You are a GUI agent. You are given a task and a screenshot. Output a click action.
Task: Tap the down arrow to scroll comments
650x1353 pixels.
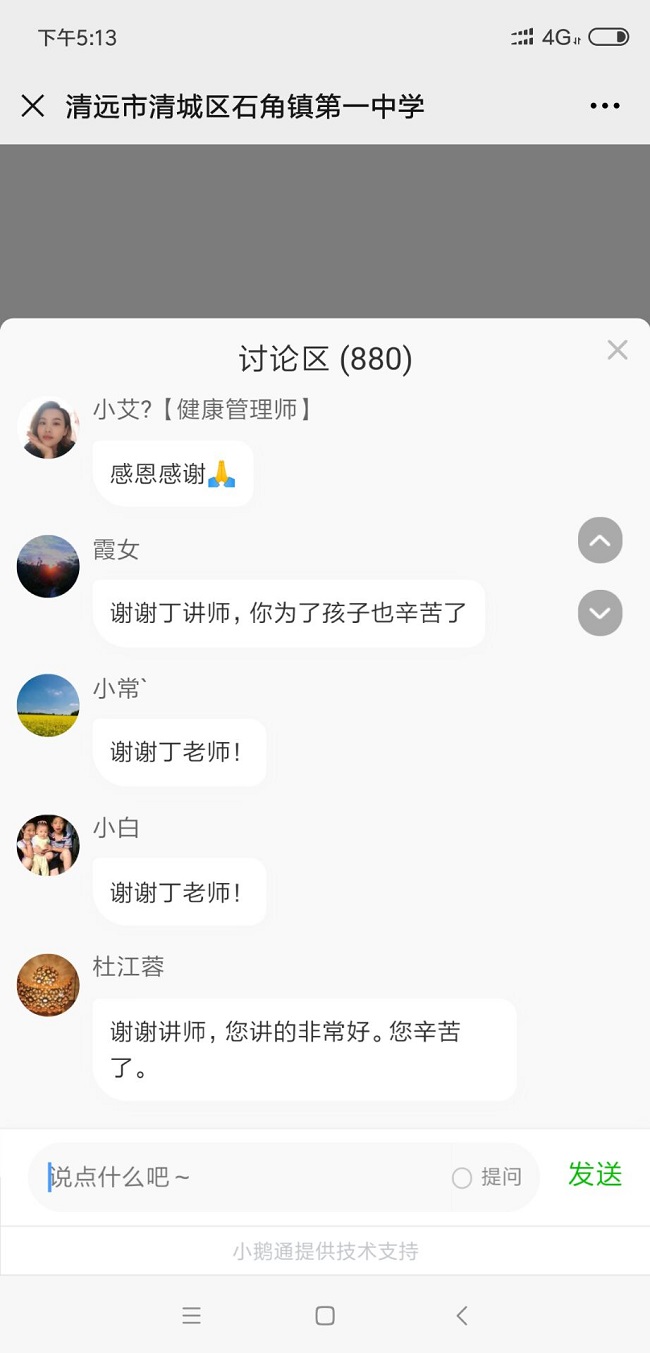pyautogui.click(x=600, y=613)
